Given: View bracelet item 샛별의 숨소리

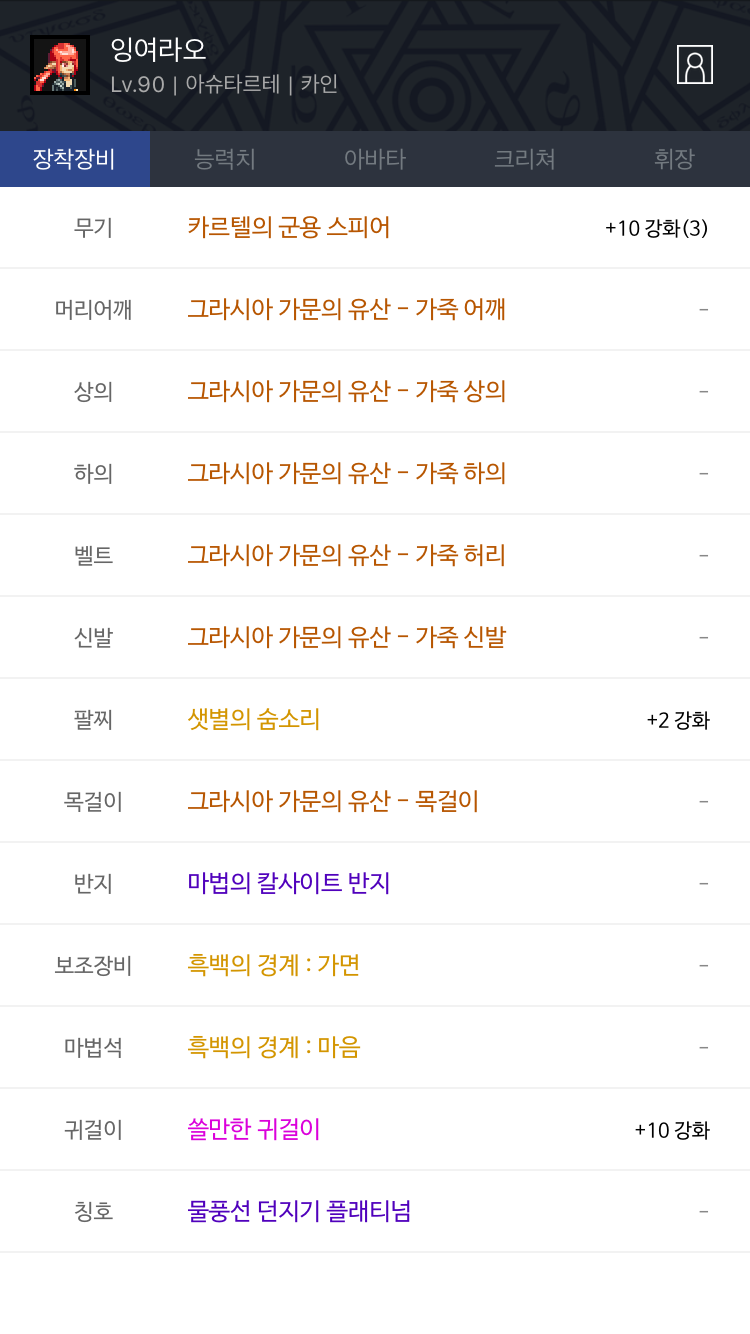Looking at the screenshot, I should pos(254,719).
